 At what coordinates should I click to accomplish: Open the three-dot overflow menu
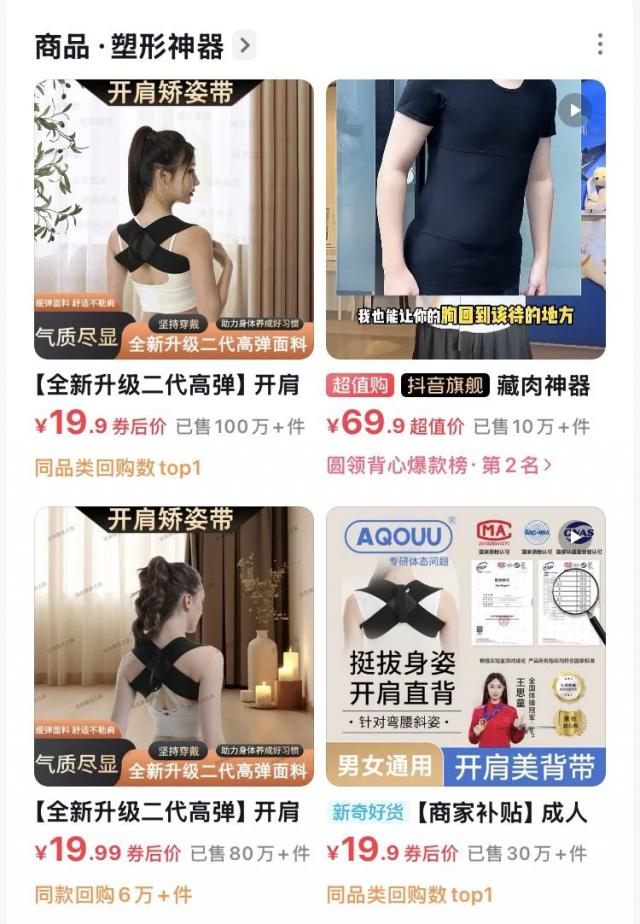click(x=600, y=44)
